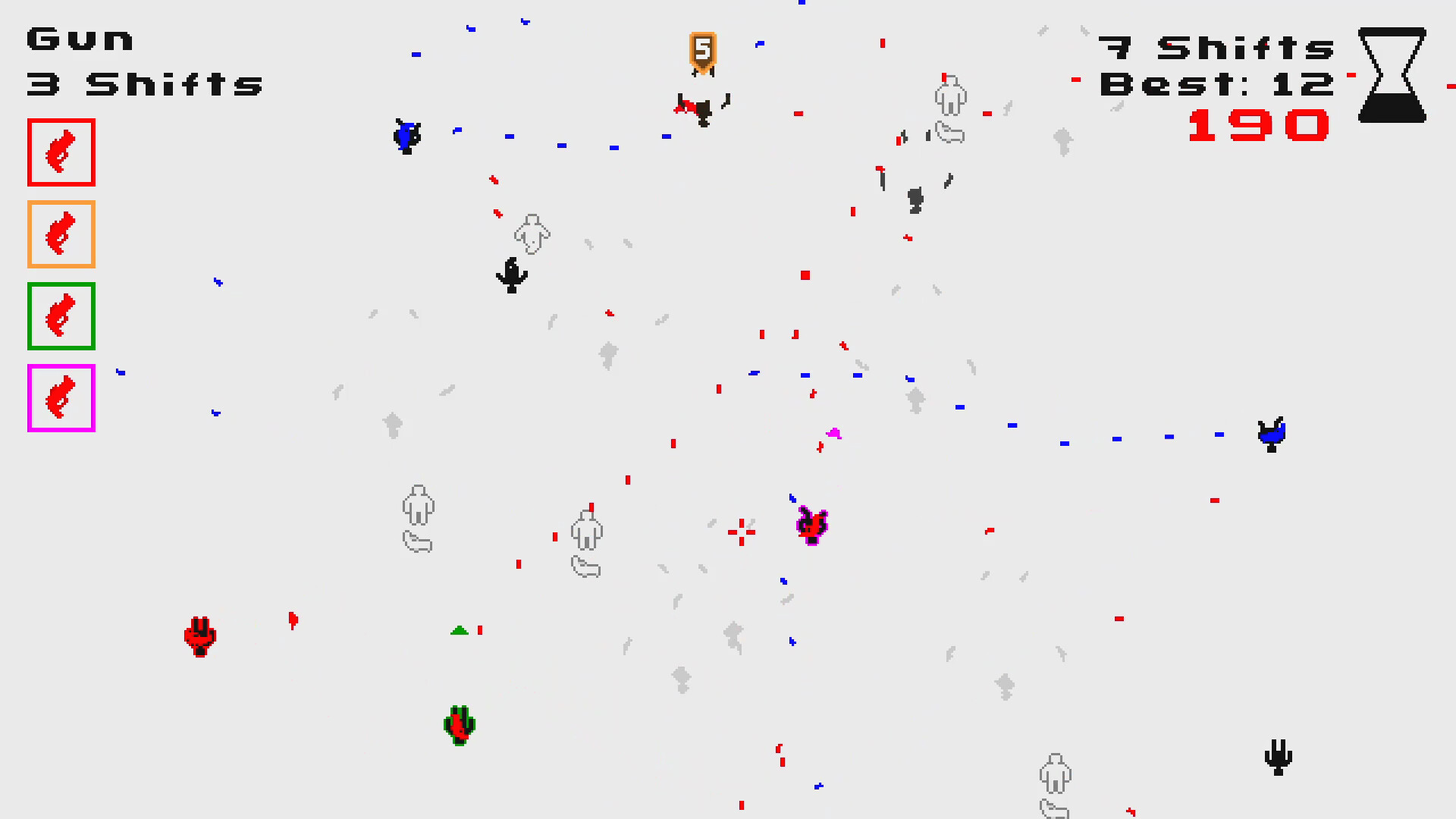The image size is (1456, 819).
Task: Select the red-bordered gun slot
Action: [x=61, y=152]
